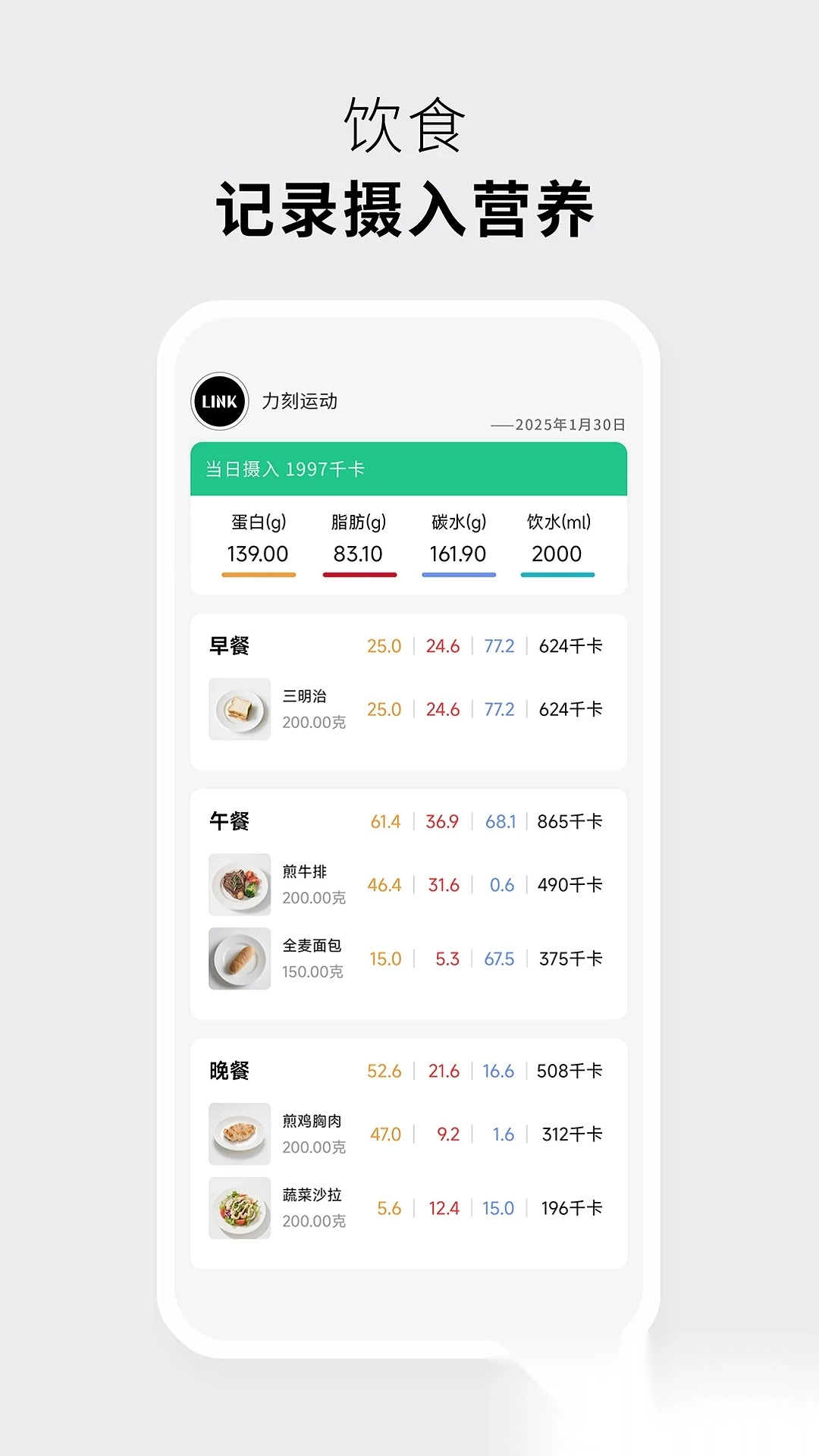The width and height of the screenshot is (819, 1456).
Task: Click the 全麦面包 bread image
Action: [x=240, y=959]
